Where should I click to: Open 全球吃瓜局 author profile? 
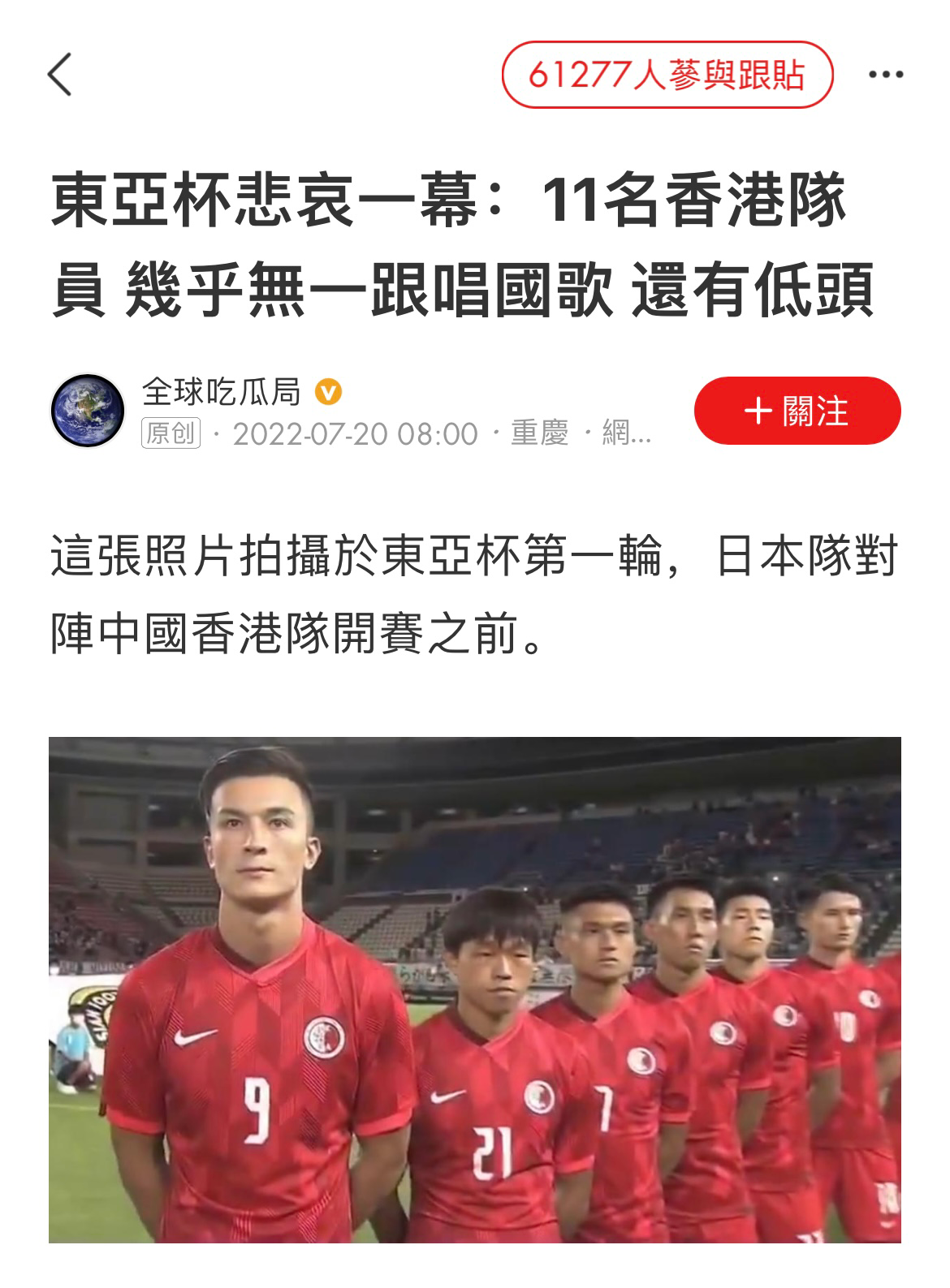click(x=221, y=393)
